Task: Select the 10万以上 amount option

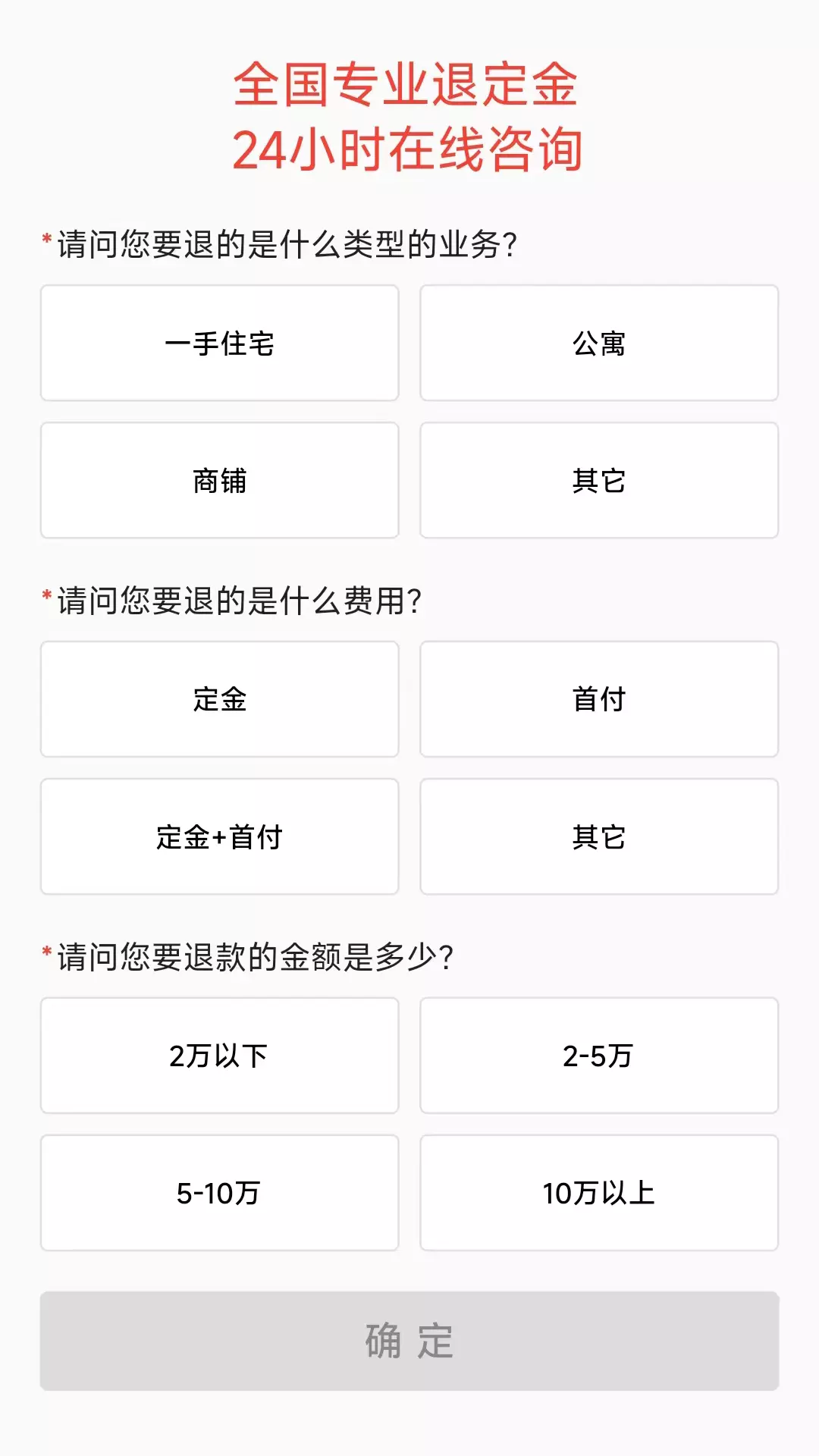Action: 599,1193
